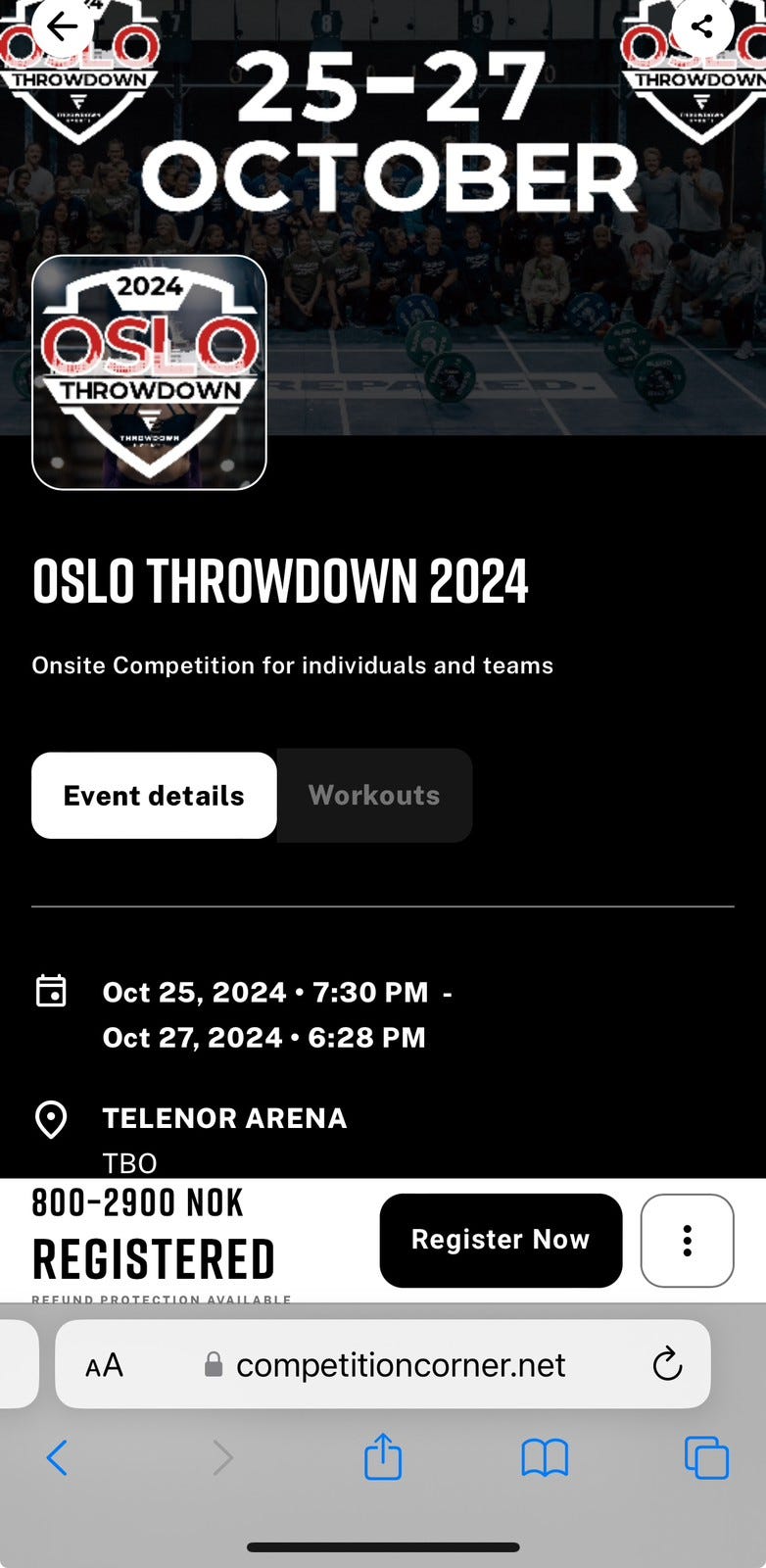Open the three-dot options menu beside Register Now
This screenshot has width=766, height=1568.
[687, 1241]
